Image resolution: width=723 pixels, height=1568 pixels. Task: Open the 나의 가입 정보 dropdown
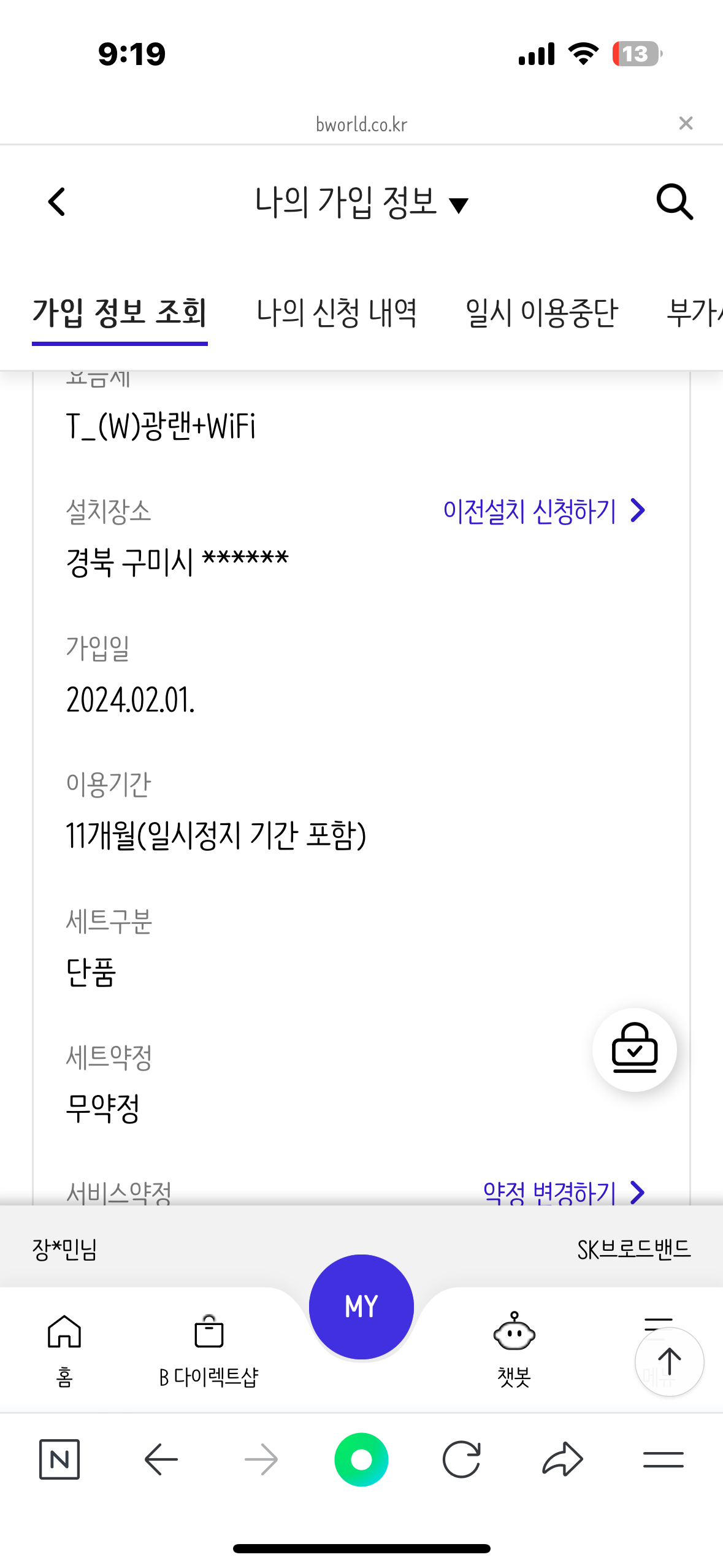click(362, 202)
